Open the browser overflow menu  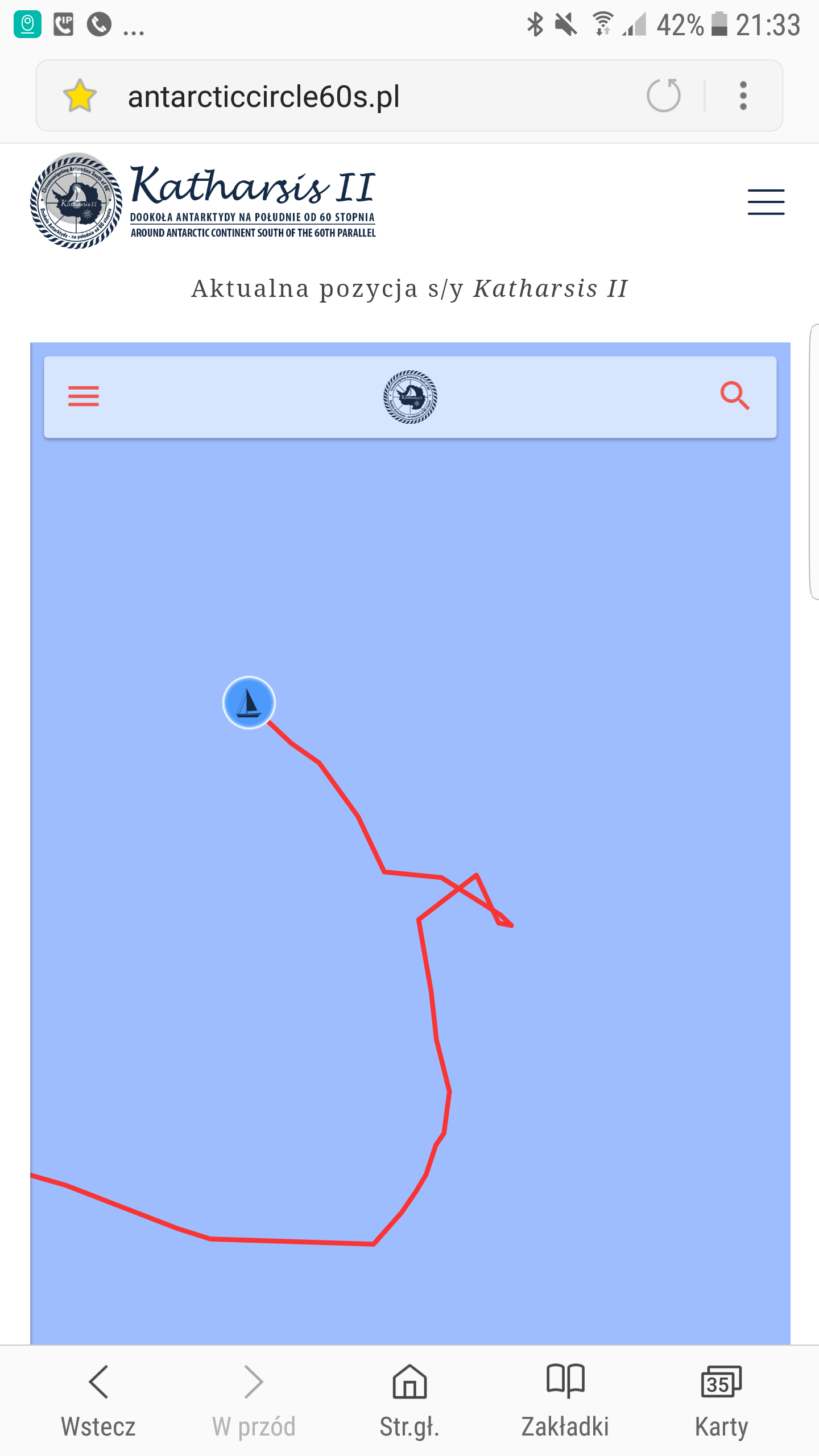pyautogui.click(x=743, y=96)
